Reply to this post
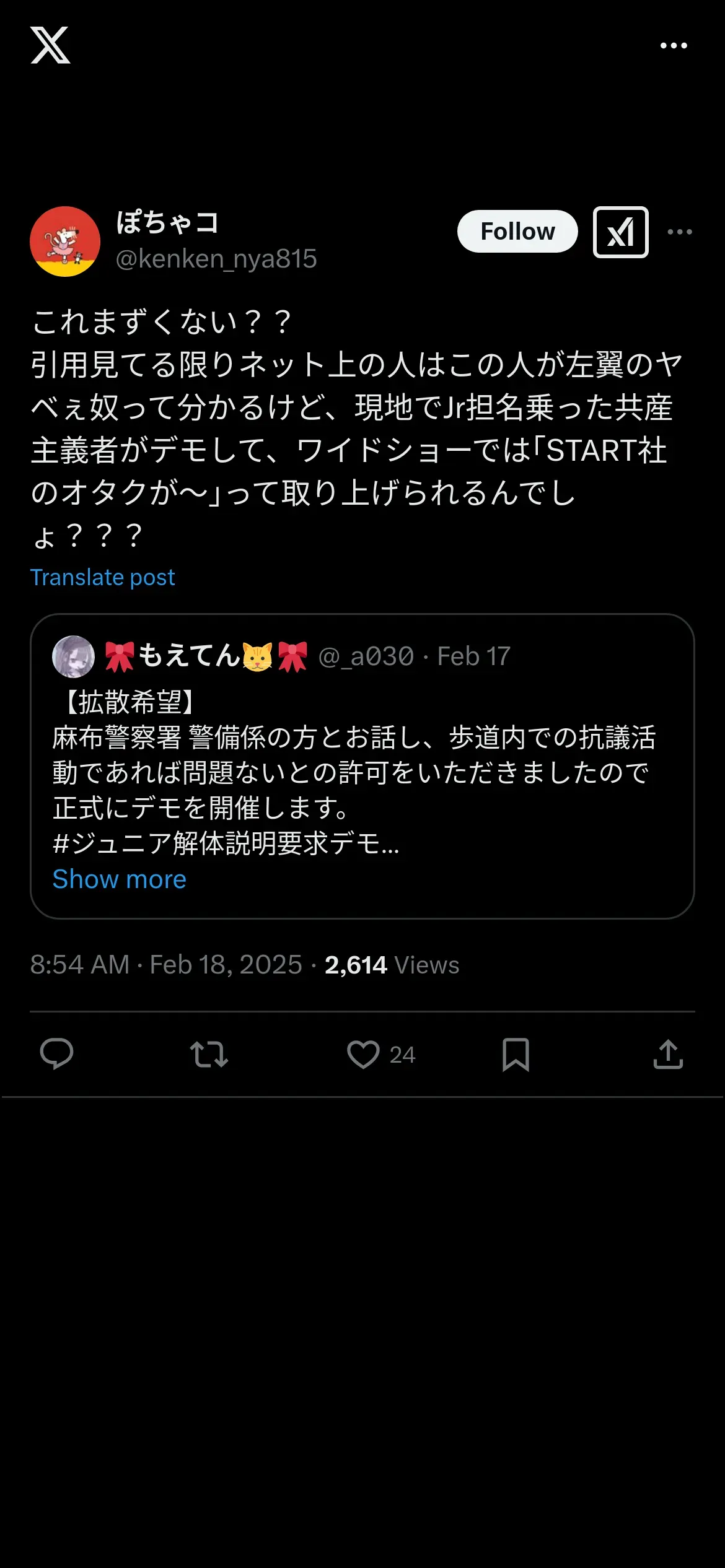The image size is (725, 1568). (x=56, y=1054)
